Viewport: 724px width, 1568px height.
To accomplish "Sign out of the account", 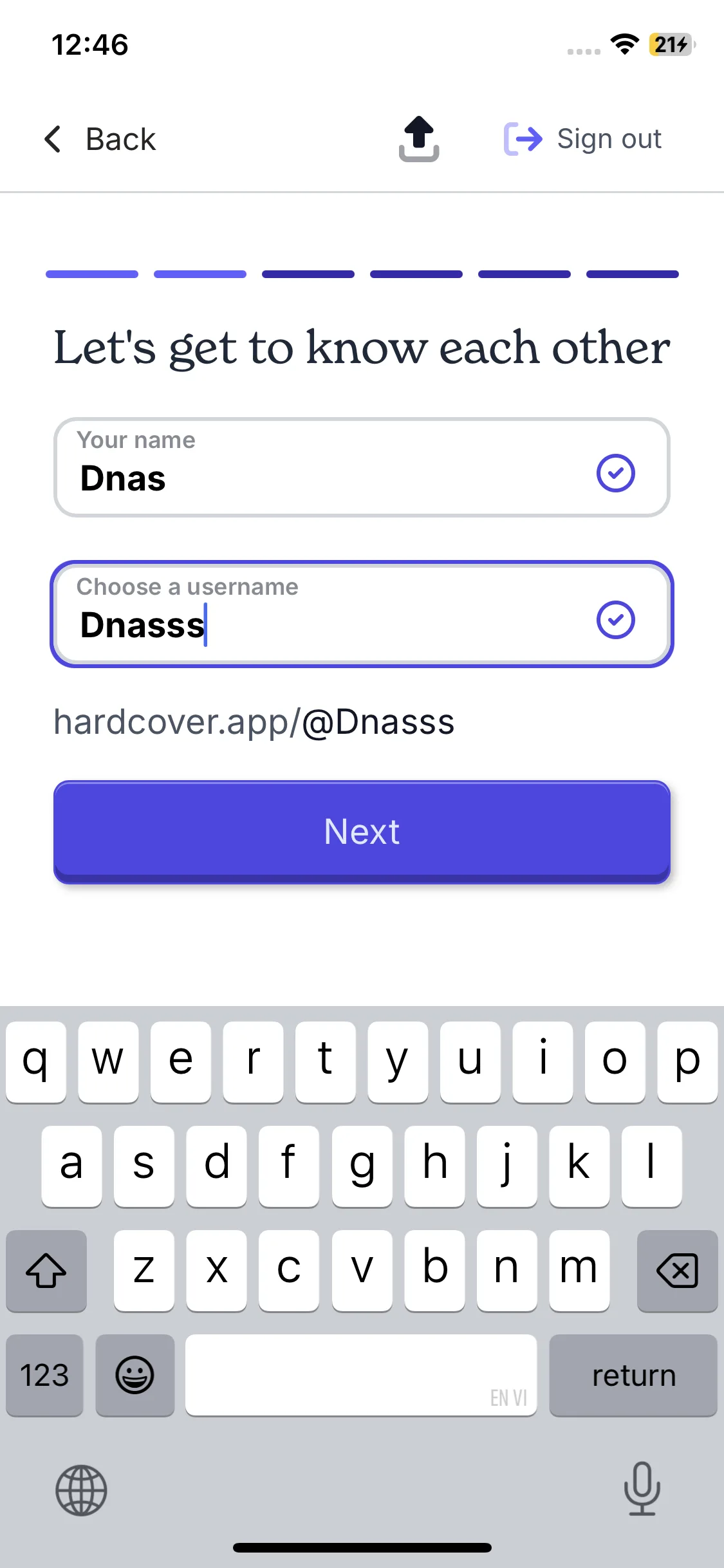I will pyautogui.click(x=583, y=139).
